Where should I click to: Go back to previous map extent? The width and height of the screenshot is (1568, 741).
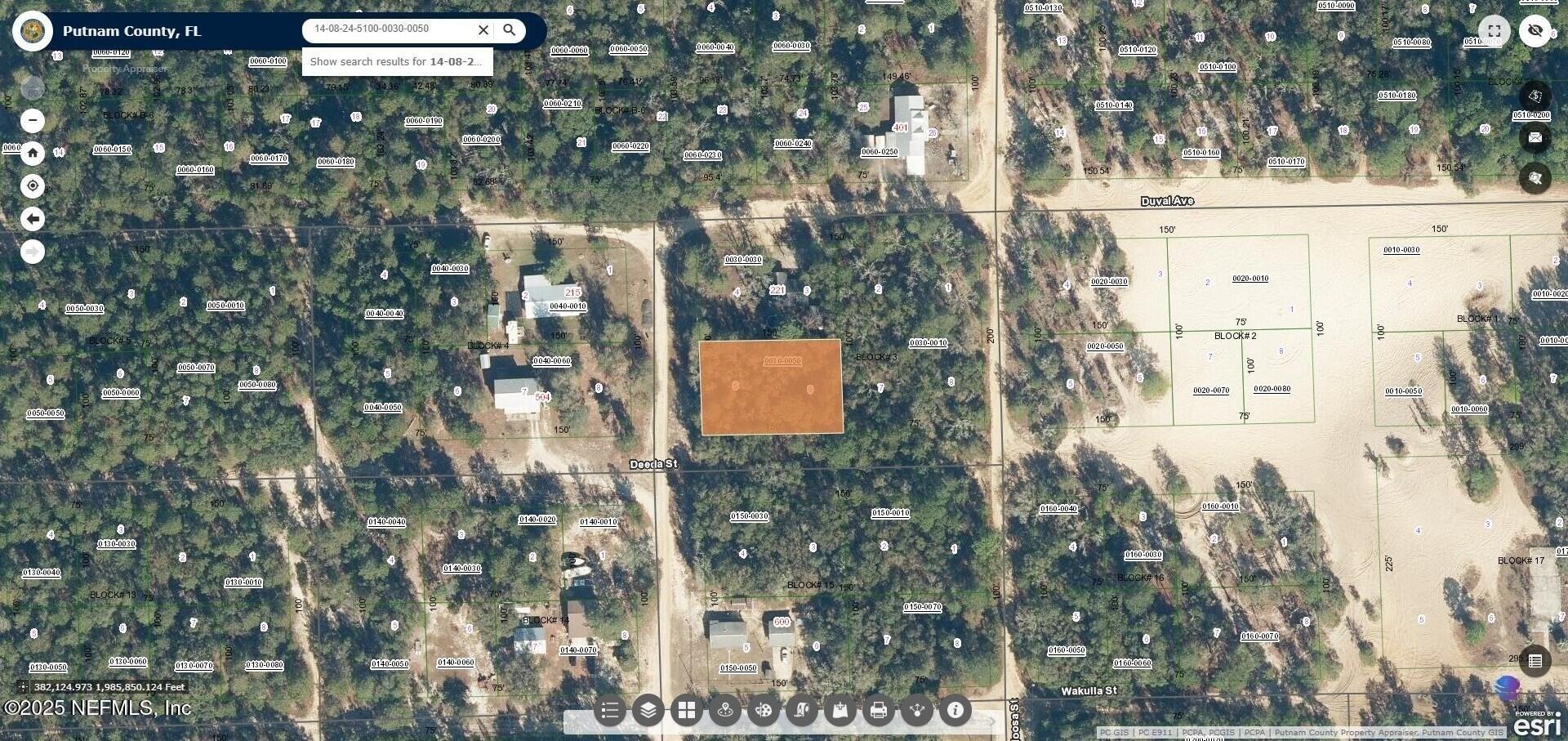click(x=33, y=219)
